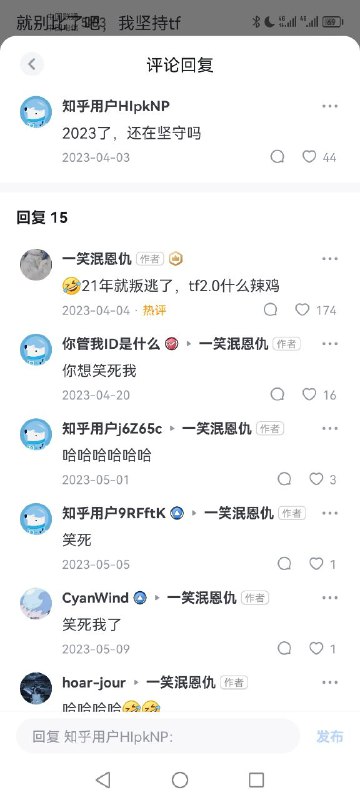Screen dimensions: 360x800
Task: Like 知乎用户j6Z65c's 哈哈哈哈哈哈 reply
Action: click(x=316, y=479)
